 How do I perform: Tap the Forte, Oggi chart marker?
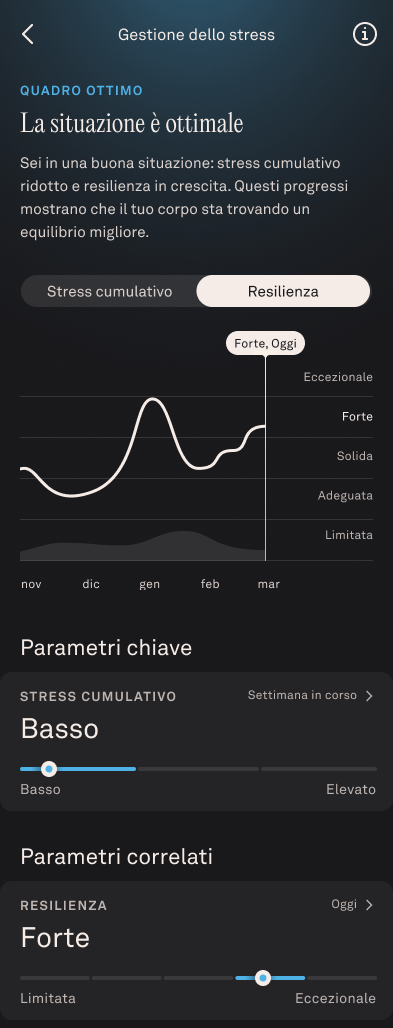point(266,344)
